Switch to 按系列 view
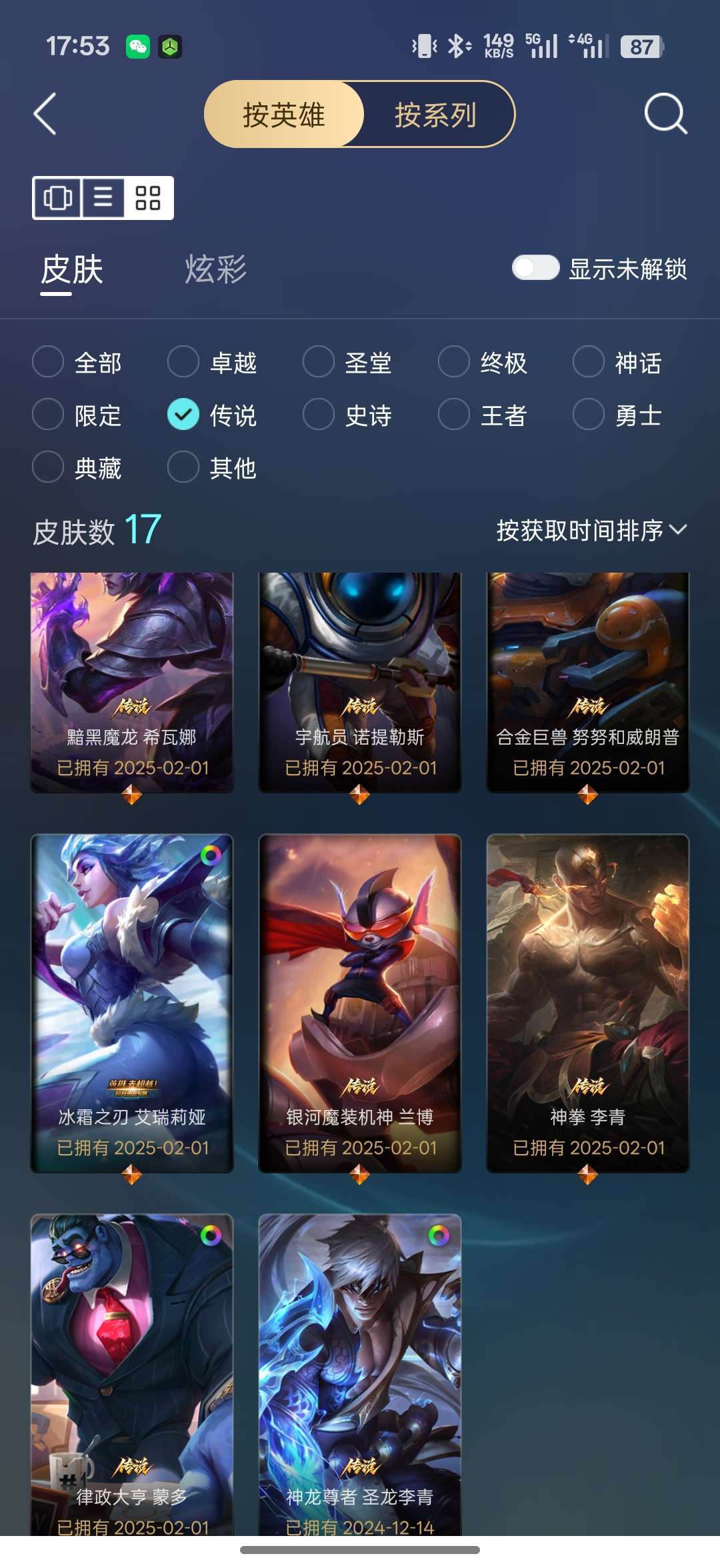This screenshot has height=1568, width=720. (x=436, y=115)
